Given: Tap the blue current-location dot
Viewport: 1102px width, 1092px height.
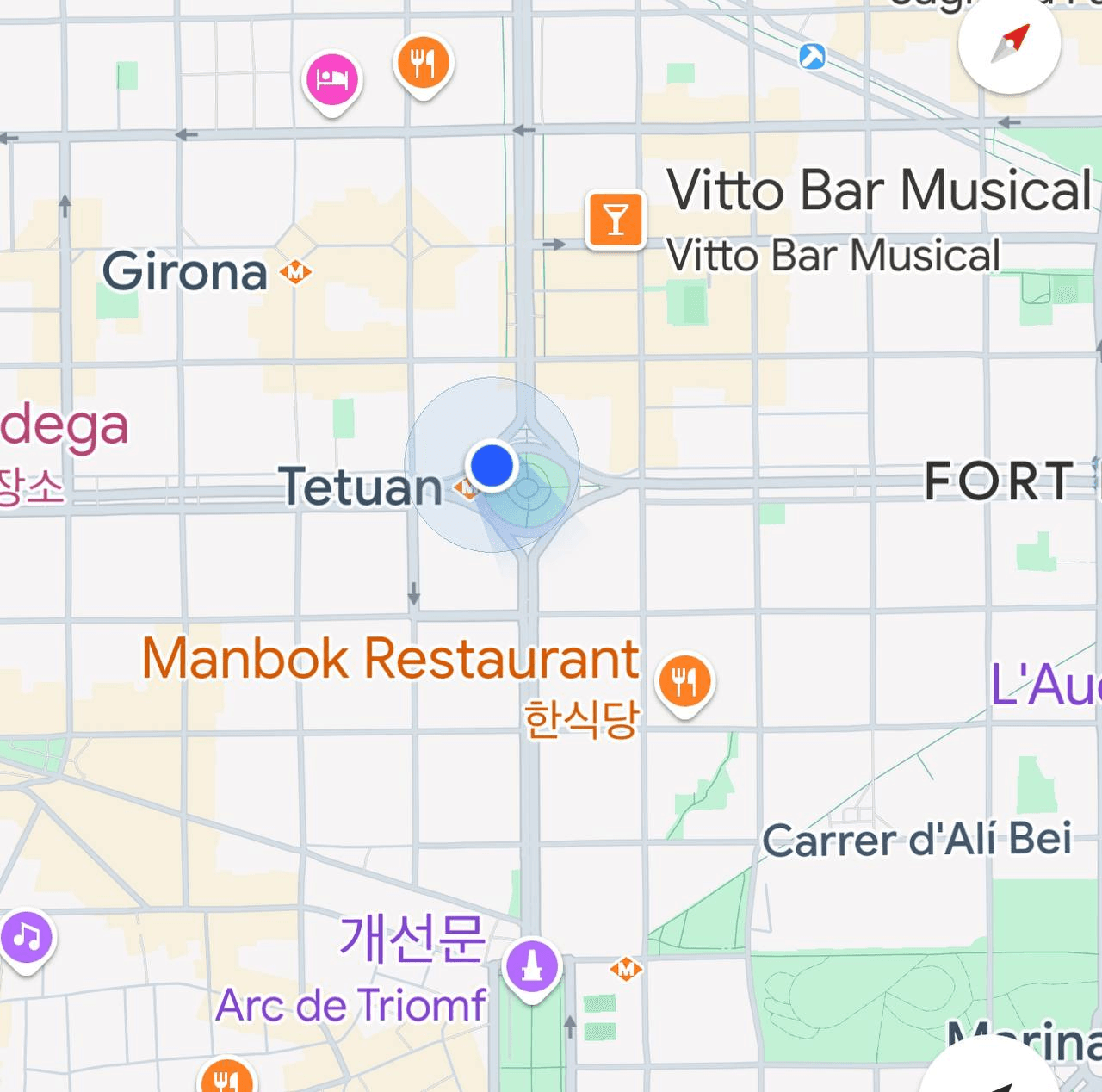Looking at the screenshot, I should [492, 465].
